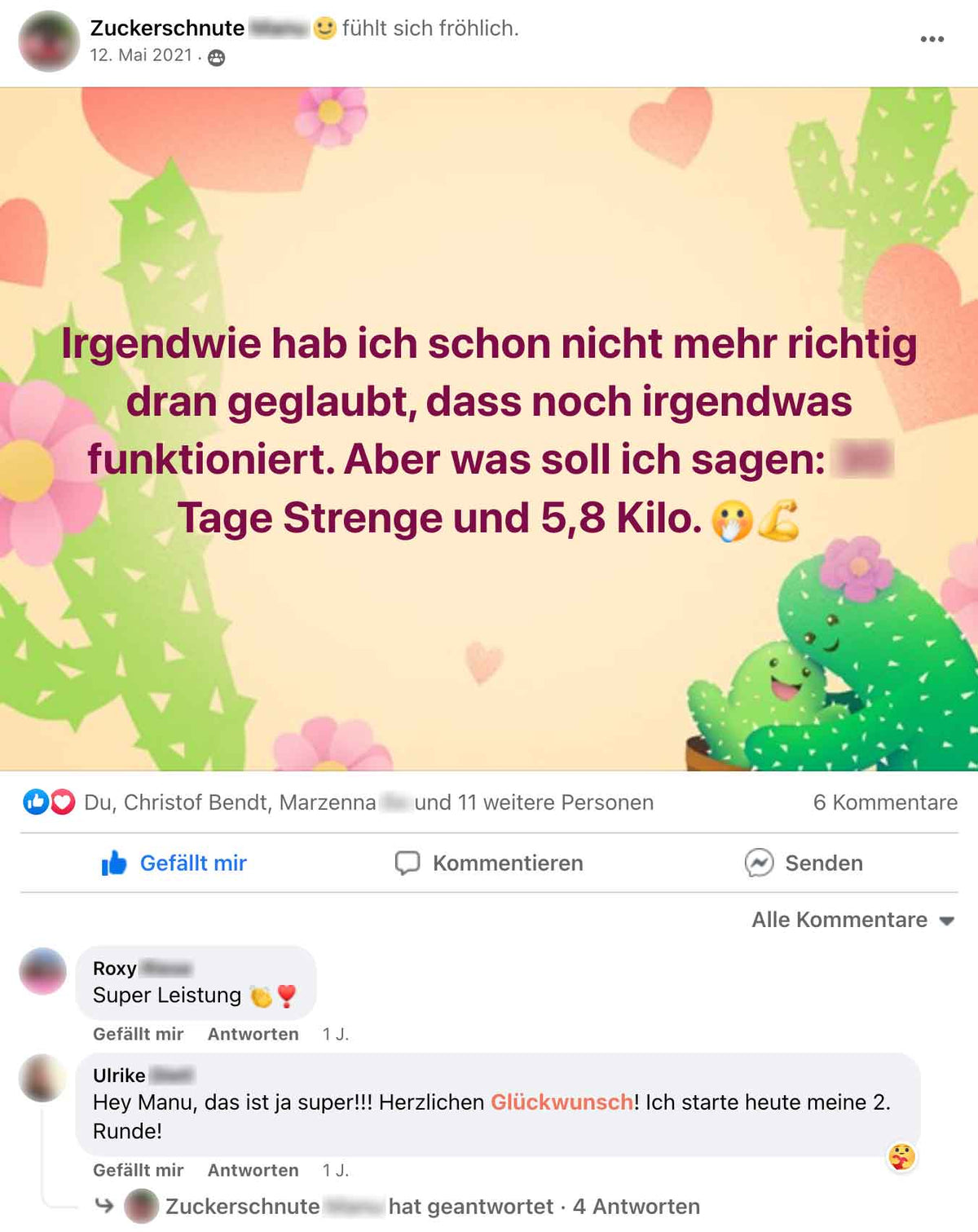Expand the Alle Kommentare dropdown
Image resolution: width=978 pixels, height=1232 pixels.
point(852,920)
